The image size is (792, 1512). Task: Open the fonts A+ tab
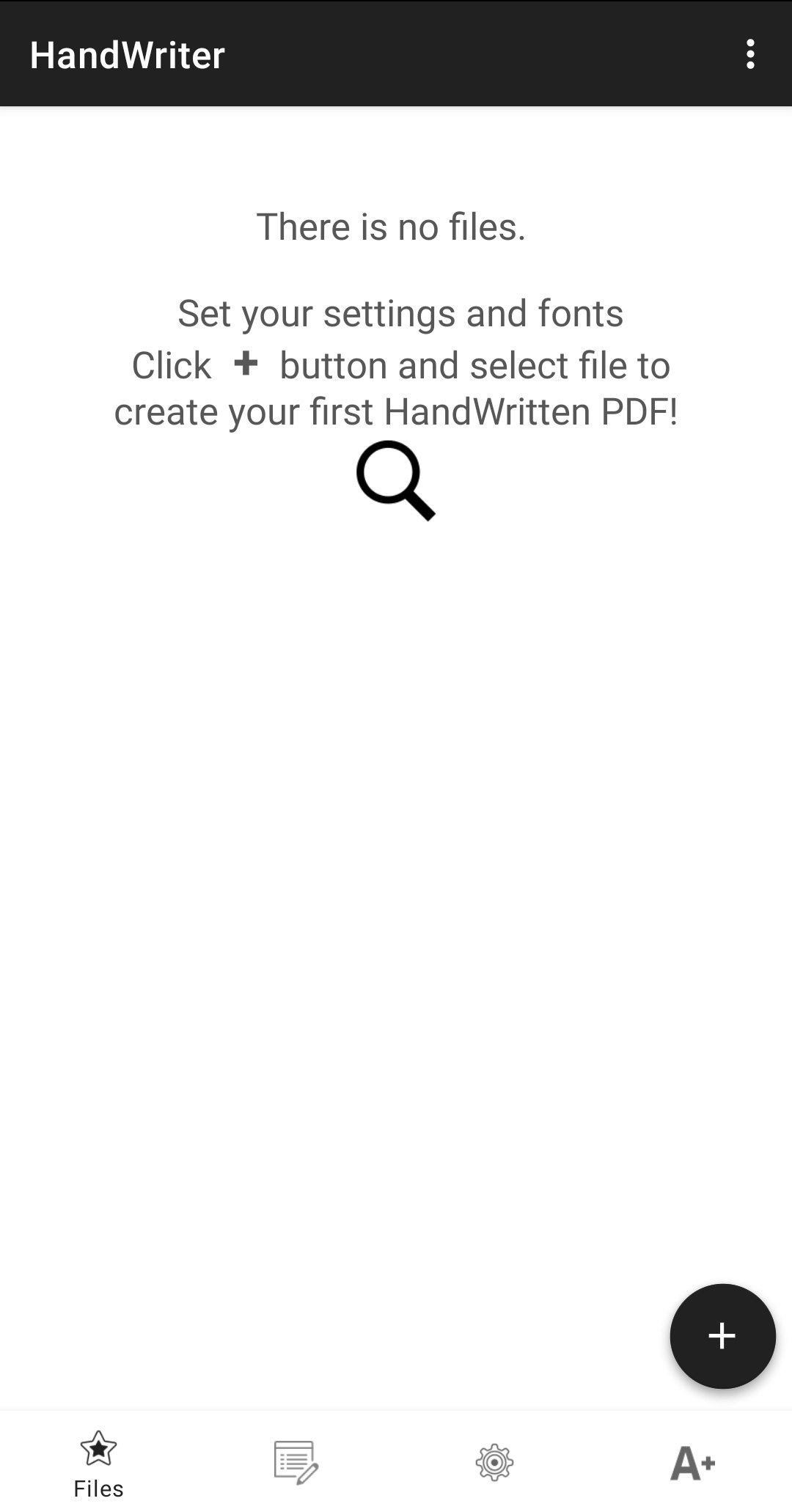point(693,1464)
